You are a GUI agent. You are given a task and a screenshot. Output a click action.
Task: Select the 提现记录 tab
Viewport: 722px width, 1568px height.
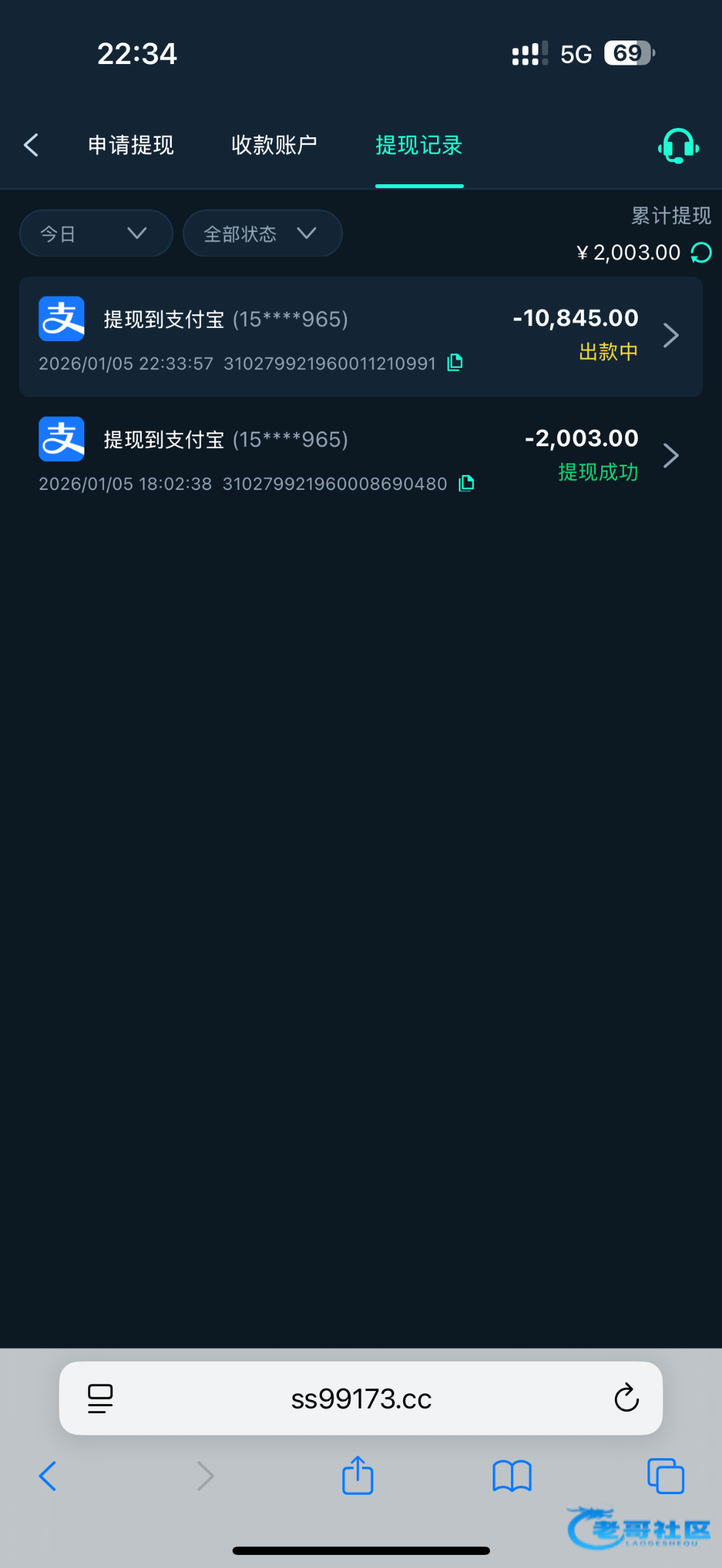[x=419, y=145]
